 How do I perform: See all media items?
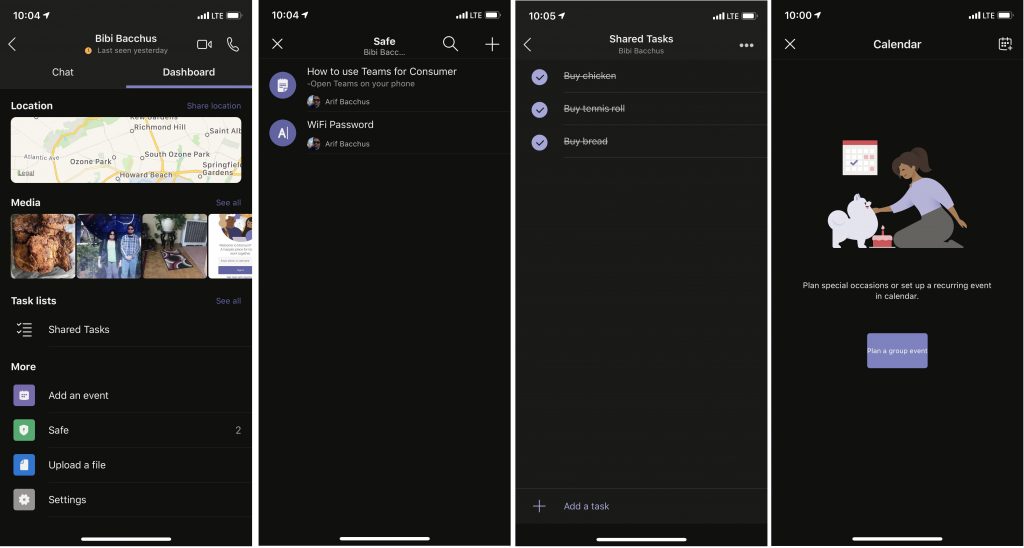(x=228, y=203)
